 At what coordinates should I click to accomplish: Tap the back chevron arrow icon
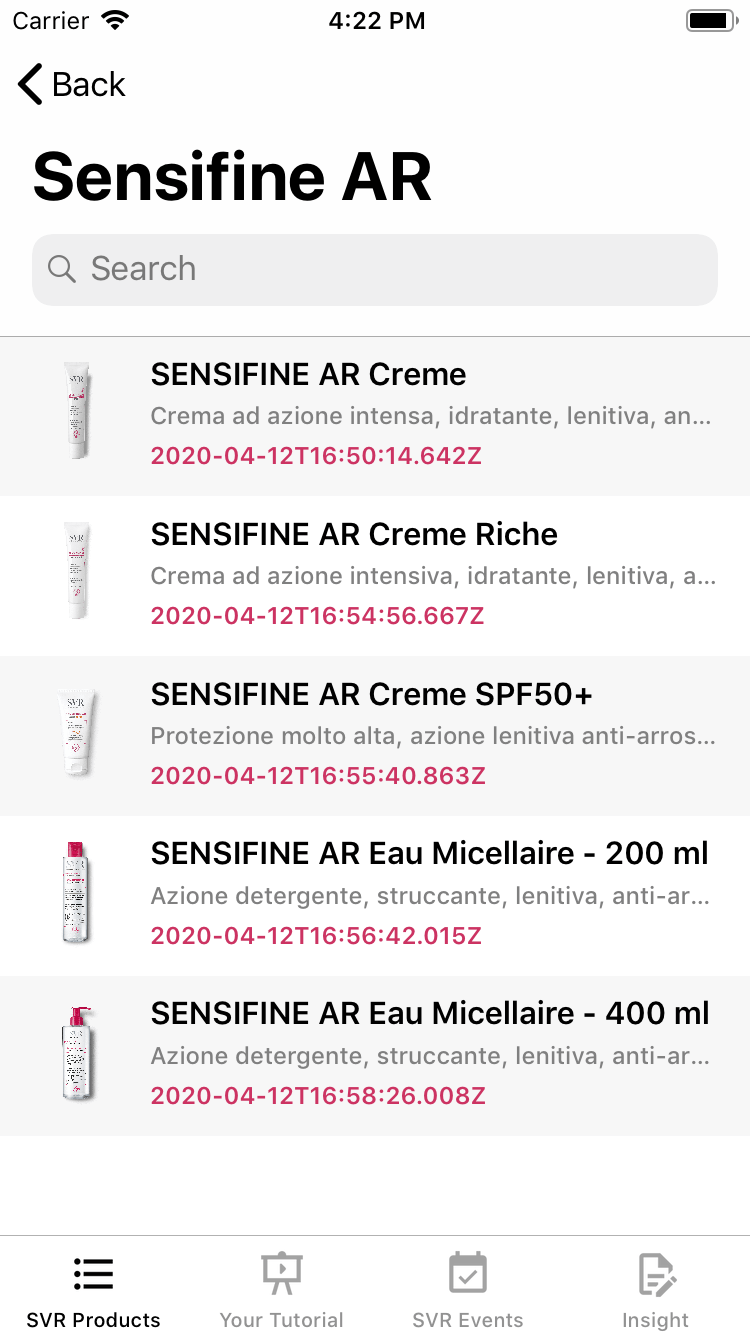[x=28, y=84]
